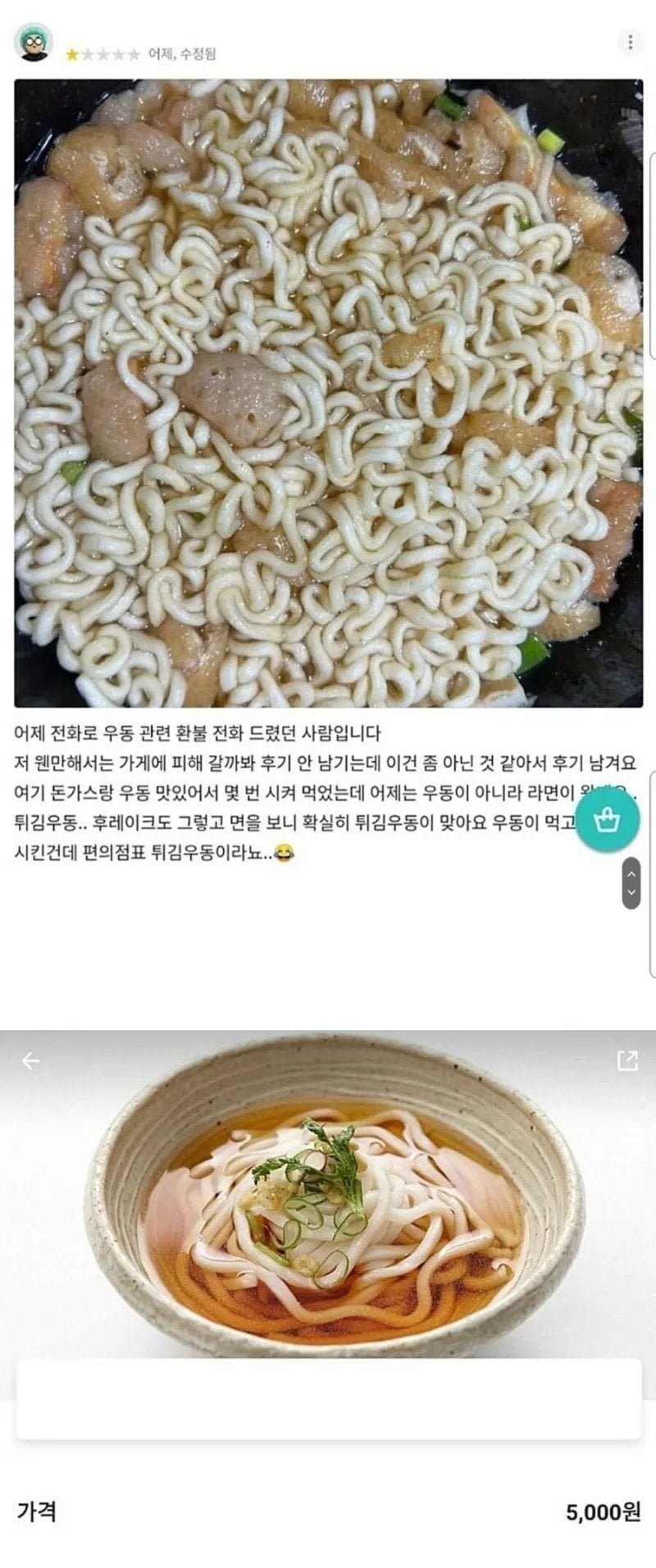Screen dimensions: 656x1568
Task: Go back from the menu item page
Action: coord(30,1061)
